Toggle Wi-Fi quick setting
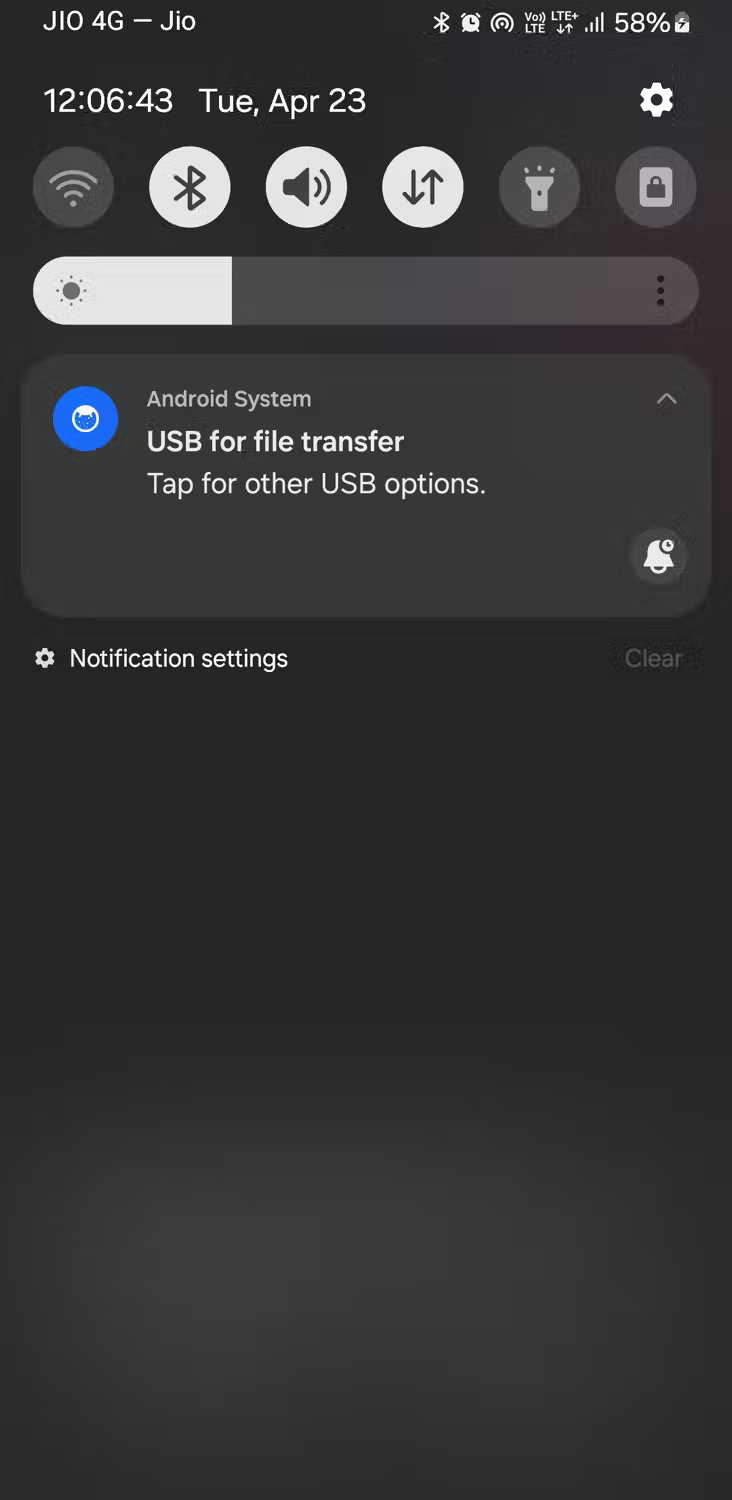 [x=73, y=187]
